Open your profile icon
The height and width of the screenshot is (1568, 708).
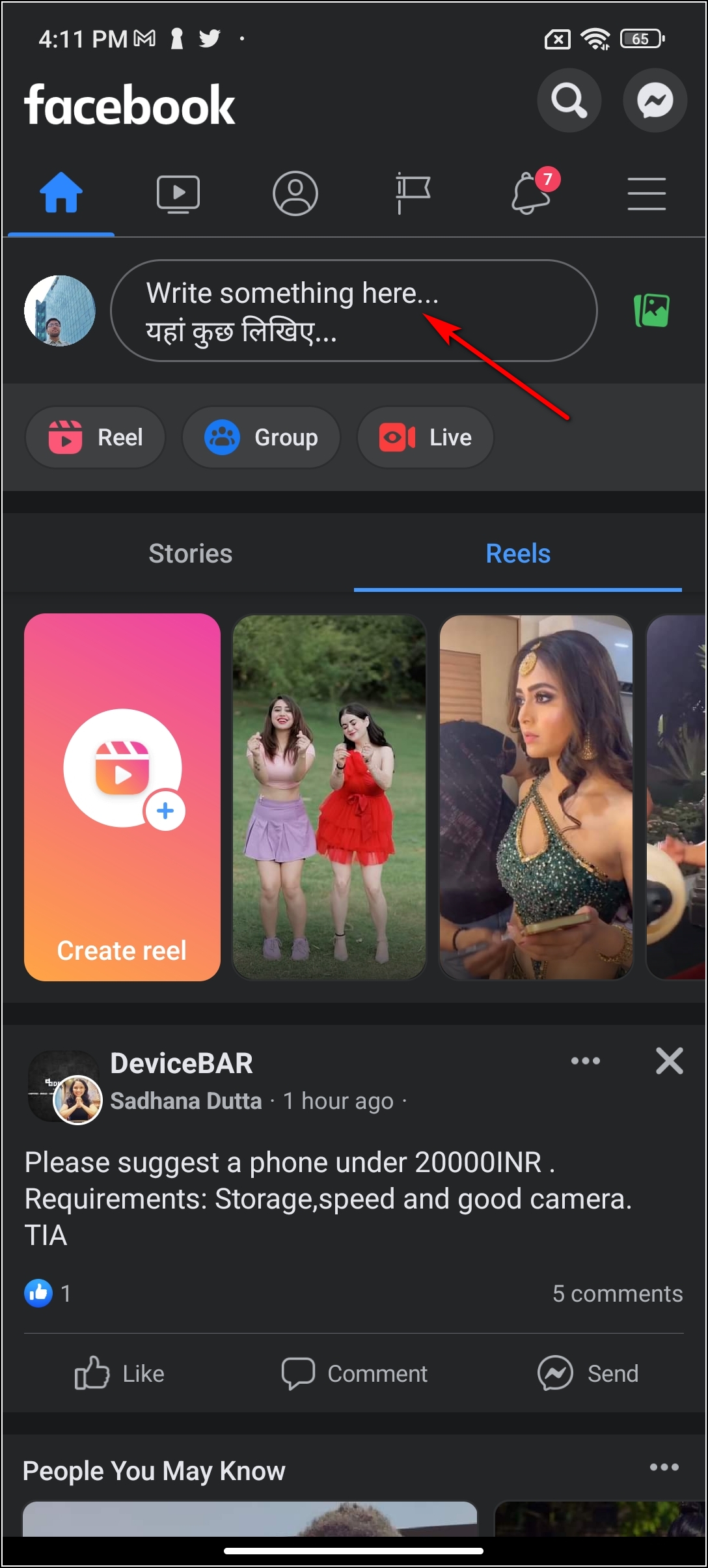pyautogui.click(x=295, y=193)
